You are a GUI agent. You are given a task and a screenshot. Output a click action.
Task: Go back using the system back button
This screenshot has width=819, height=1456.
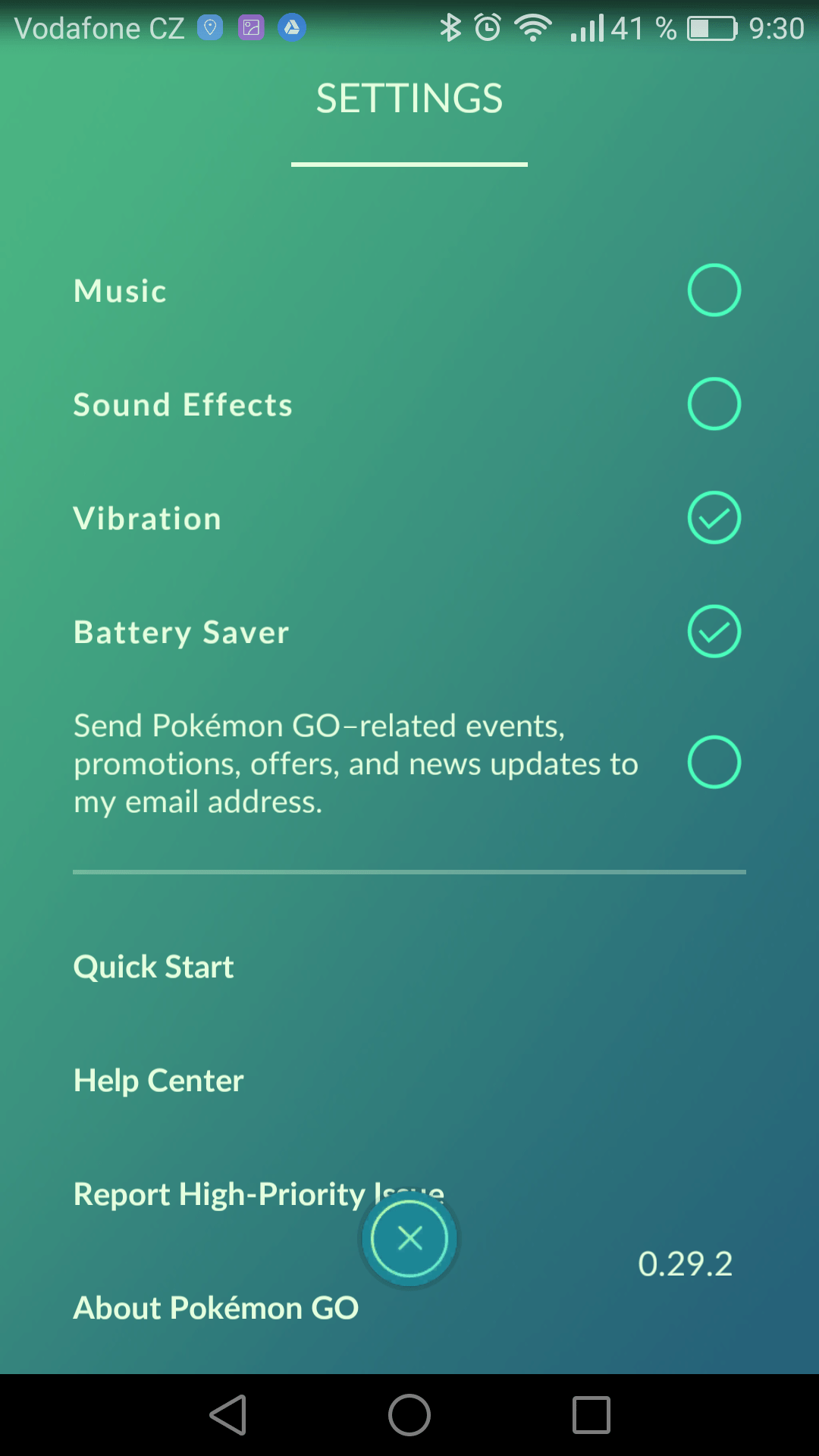(228, 1415)
